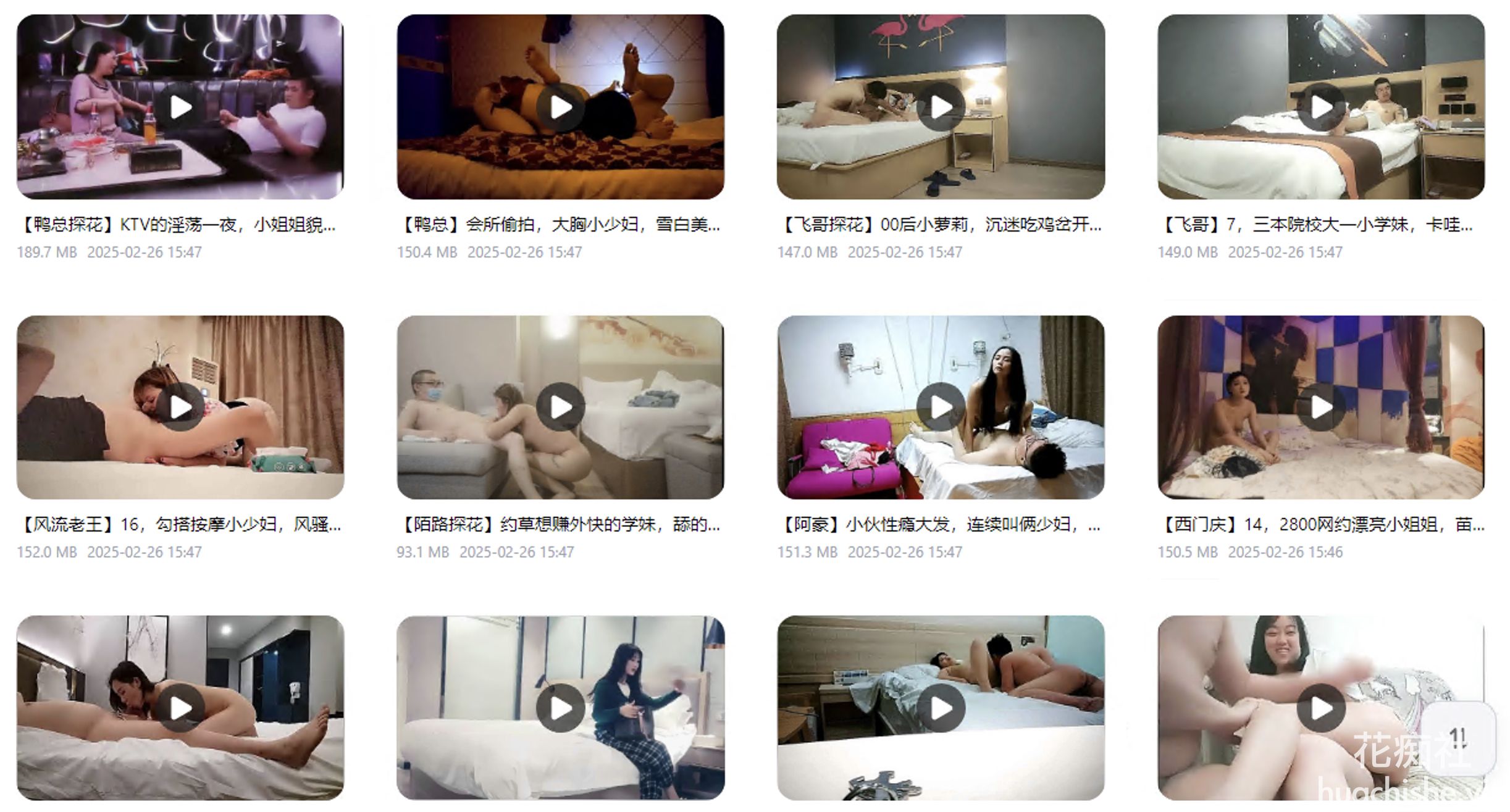1510x812 pixels.
Task: Open the 150.5 MB 西门庆 video
Action: [1321, 408]
